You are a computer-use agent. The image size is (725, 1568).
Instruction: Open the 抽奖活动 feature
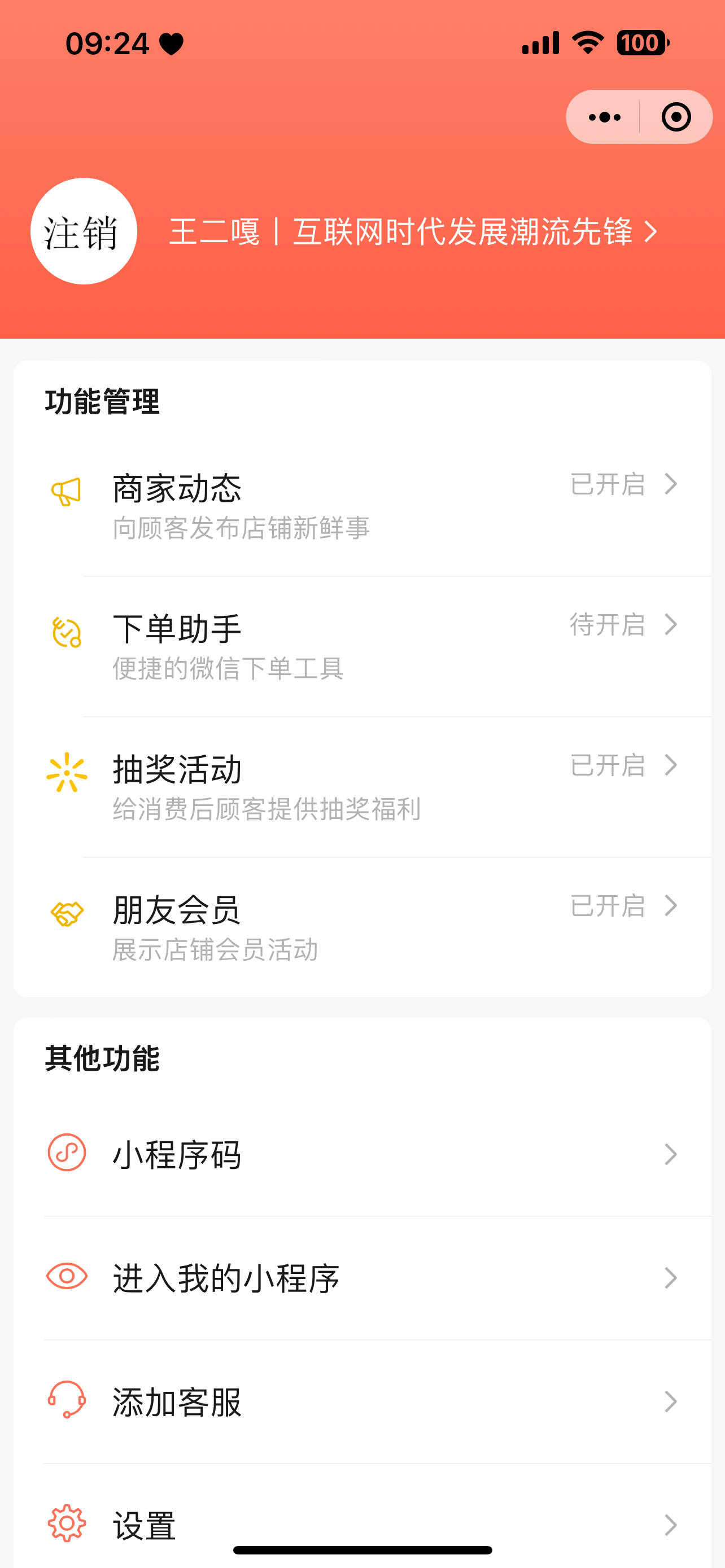(x=365, y=787)
